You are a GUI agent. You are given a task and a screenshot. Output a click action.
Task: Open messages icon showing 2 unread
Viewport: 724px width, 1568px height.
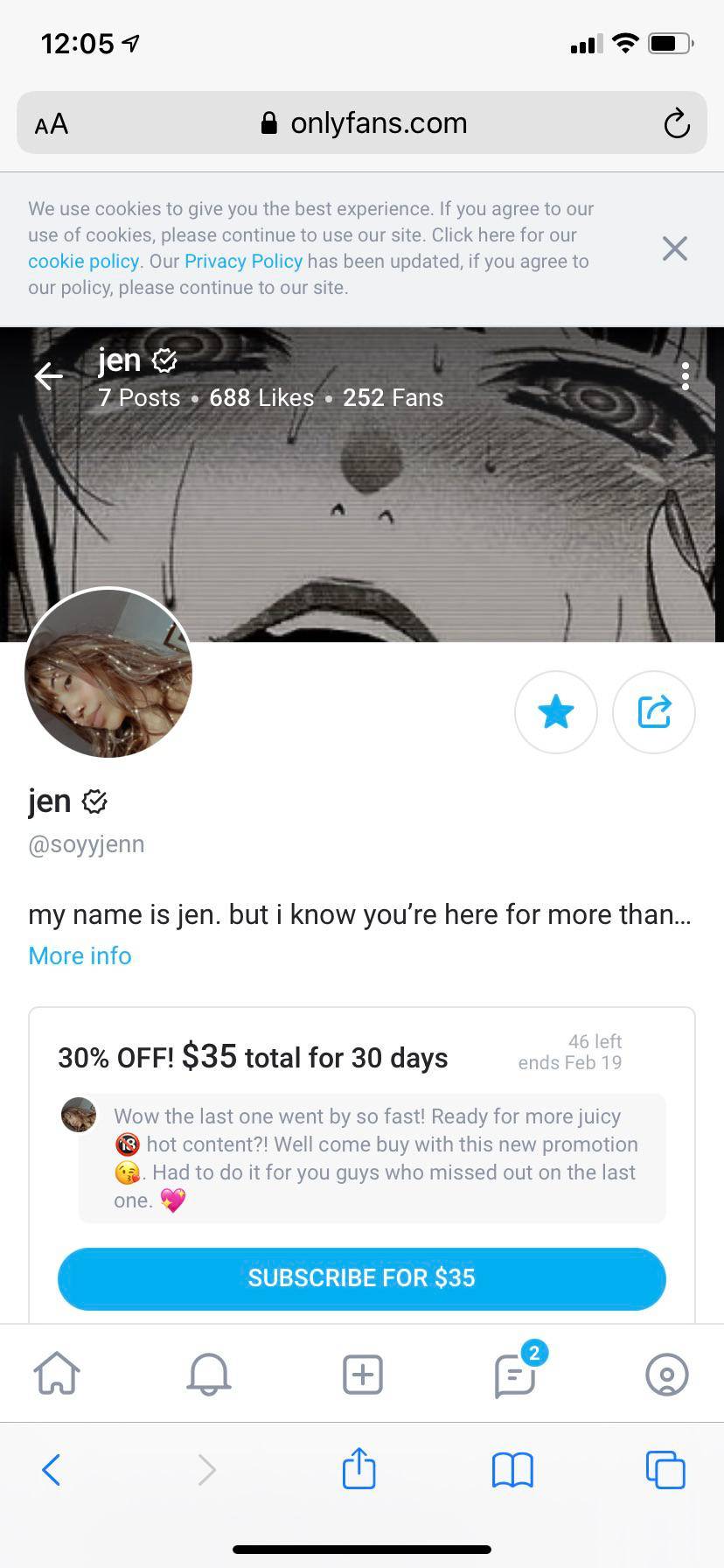tap(515, 1374)
